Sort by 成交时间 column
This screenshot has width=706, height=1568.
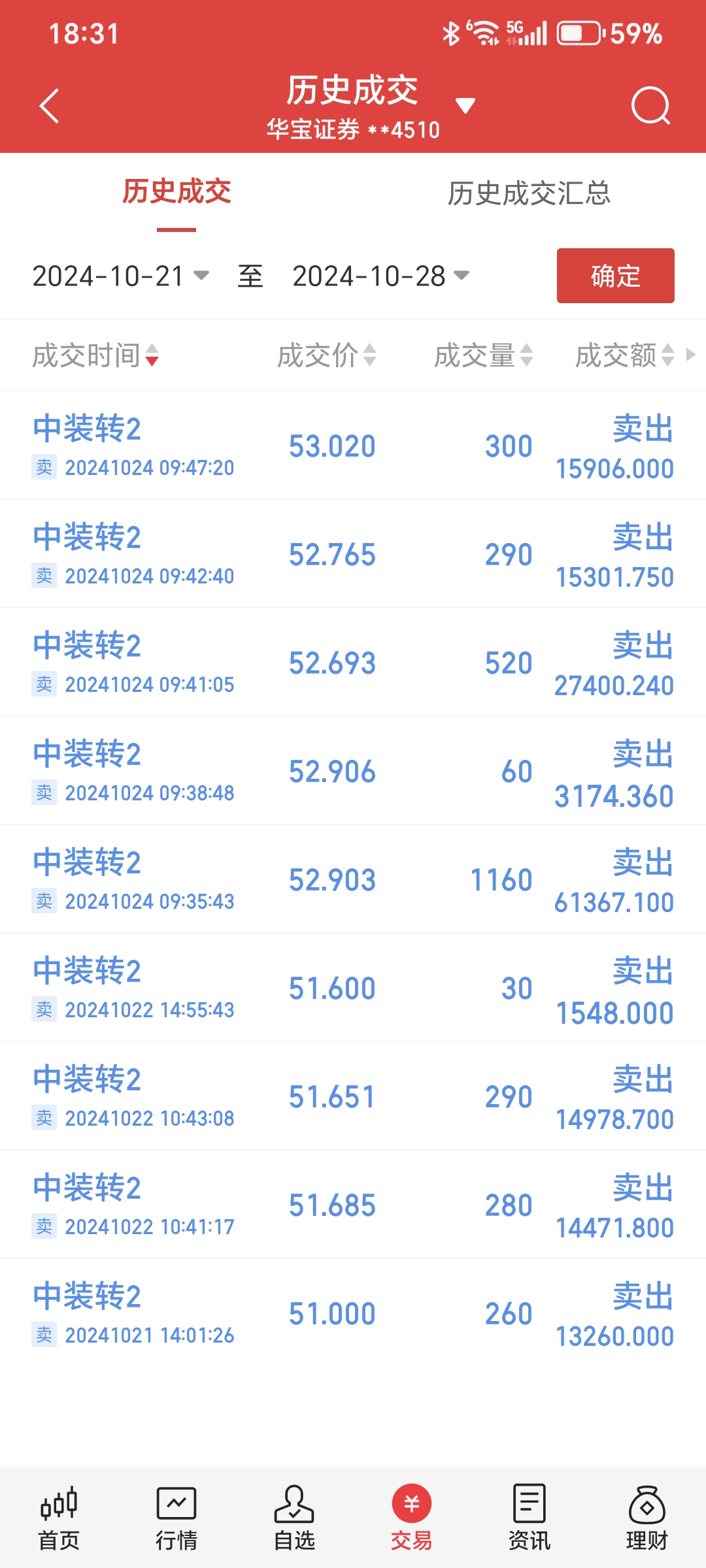click(x=95, y=355)
